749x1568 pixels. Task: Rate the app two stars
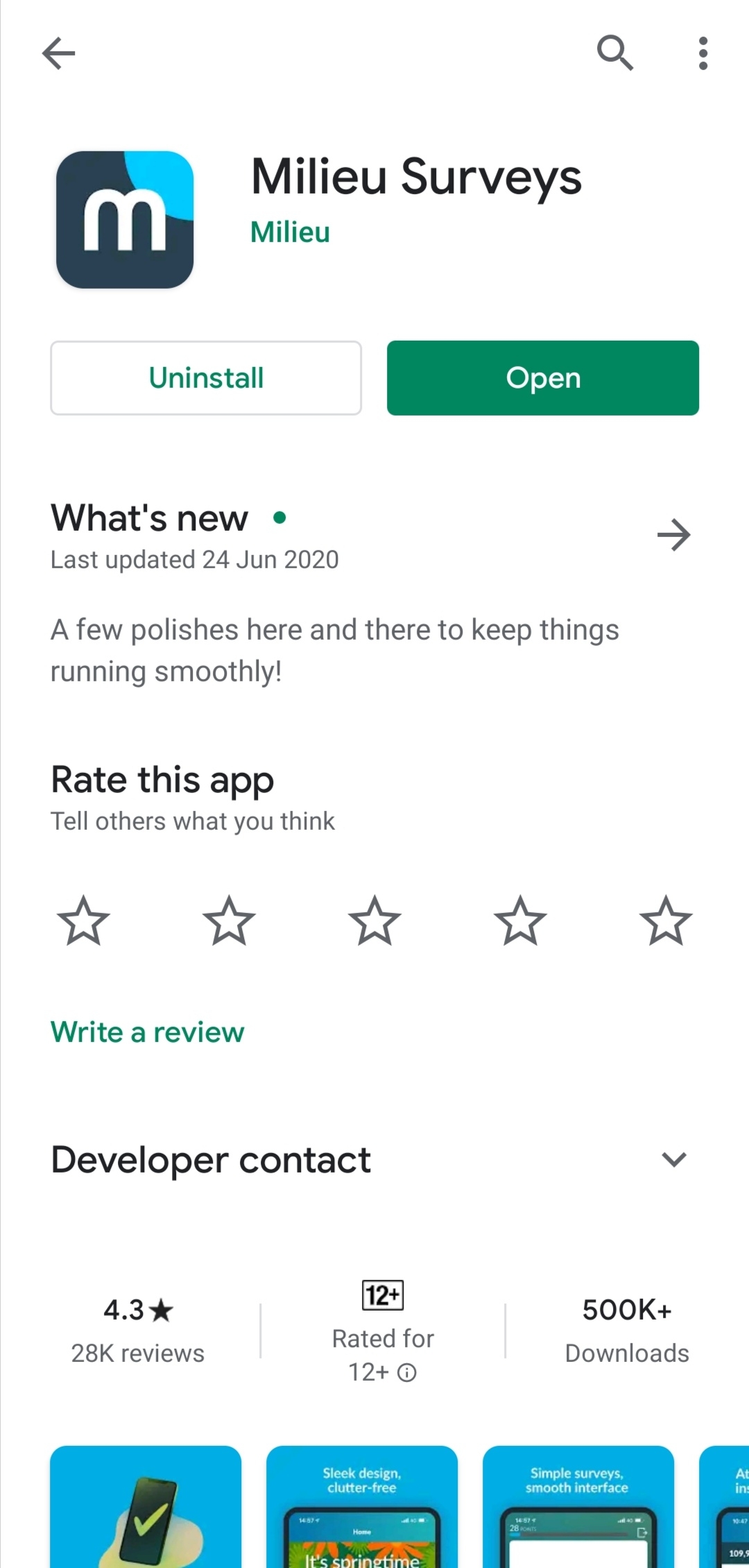point(229,921)
